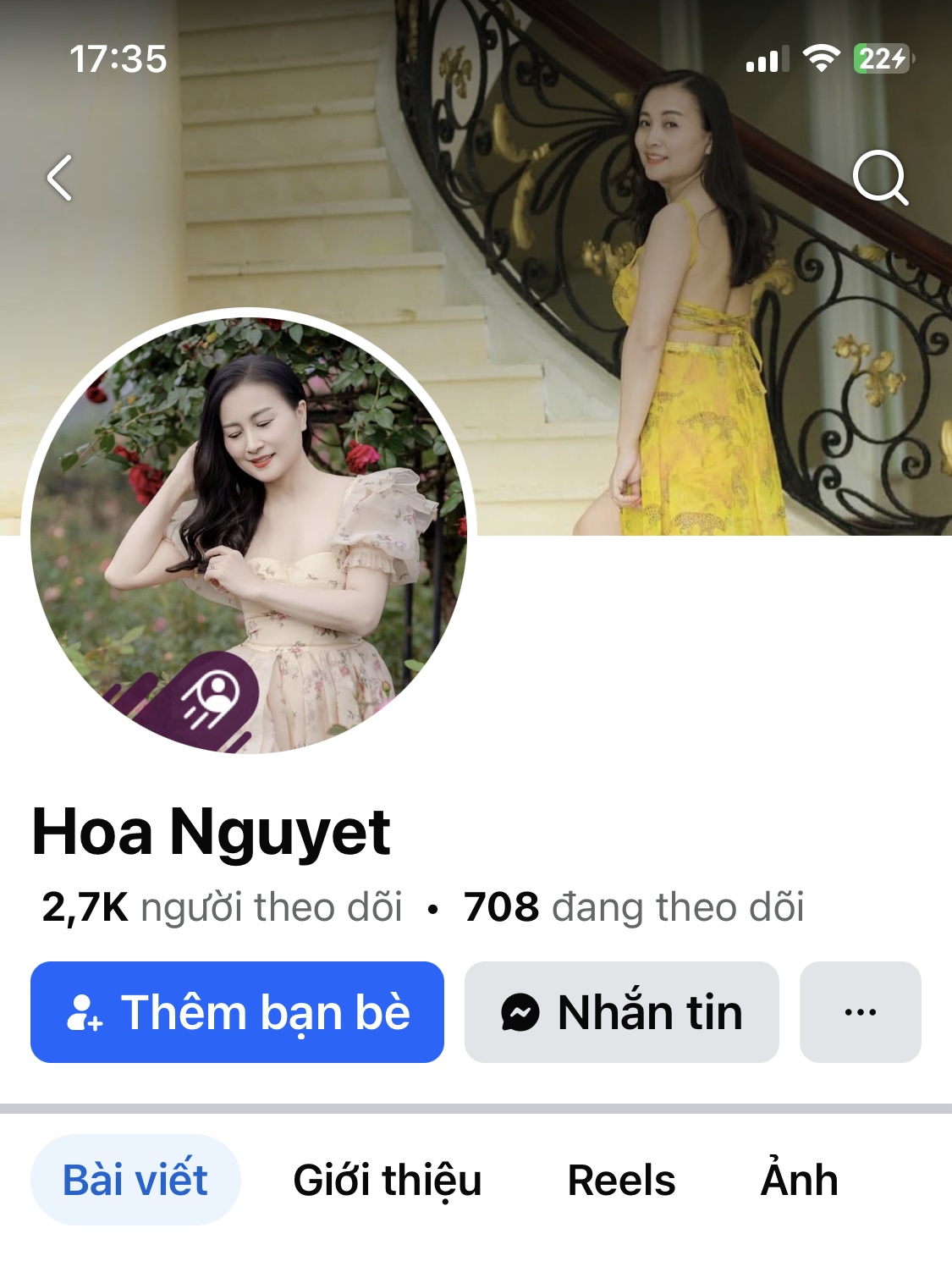The height and width of the screenshot is (1283, 952).
Task: Switch to the Bài viết tab
Action: 135,1180
